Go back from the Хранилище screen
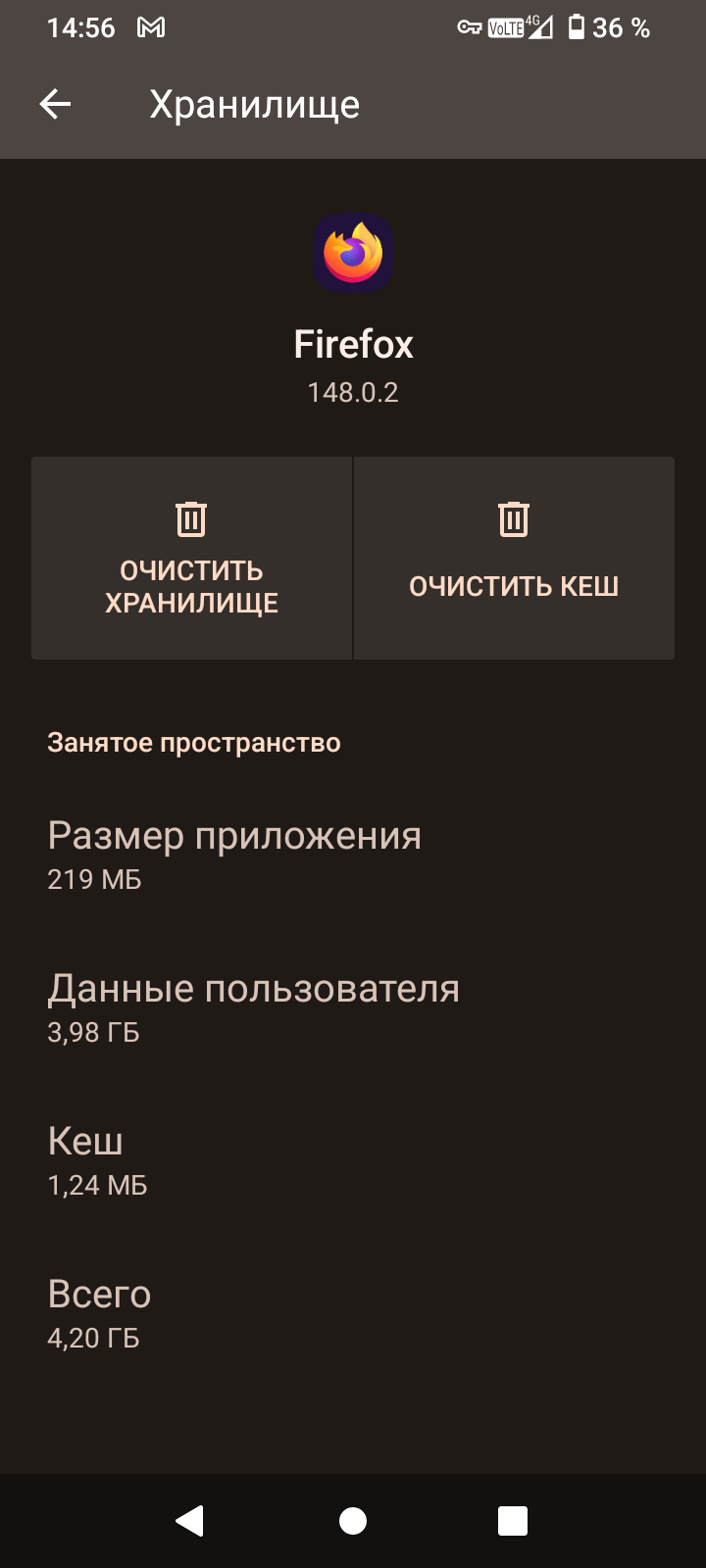 pyautogui.click(x=56, y=104)
